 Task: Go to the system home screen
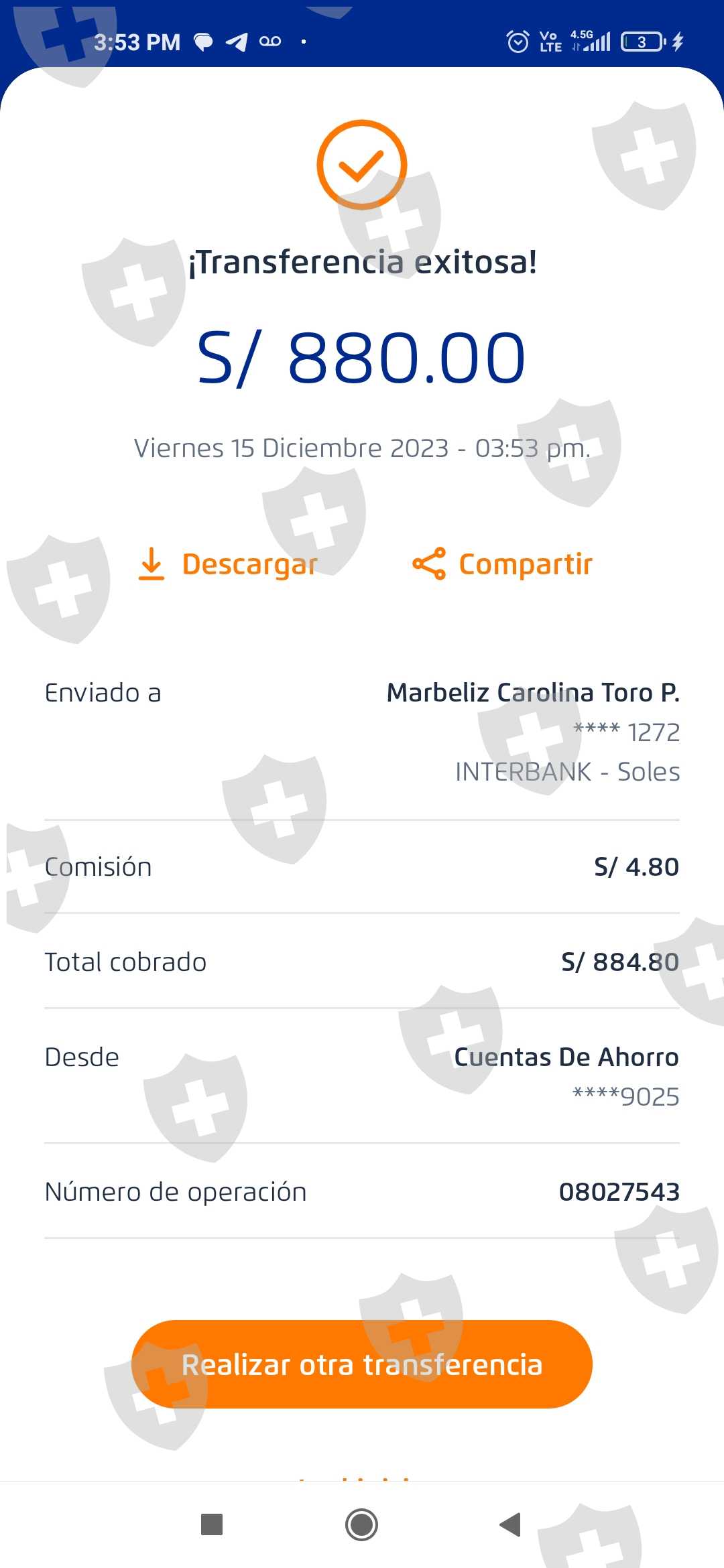click(362, 1524)
